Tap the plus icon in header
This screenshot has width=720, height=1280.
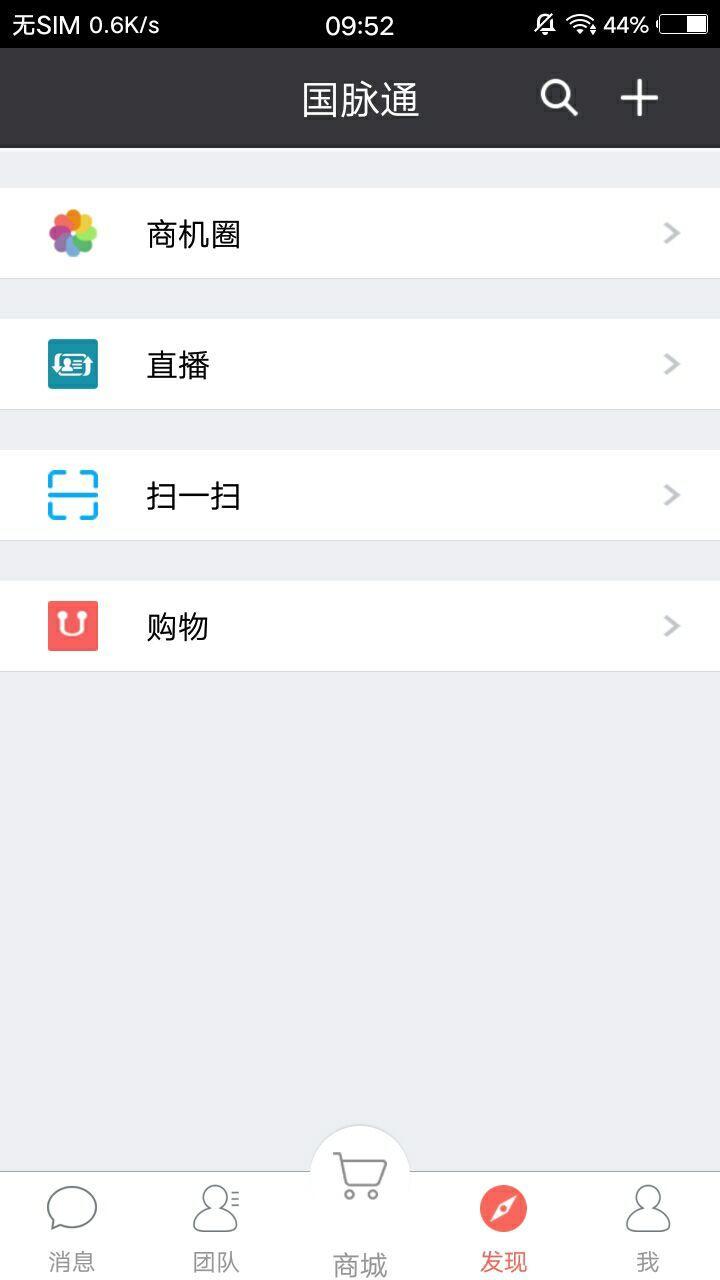[x=639, y=98]
